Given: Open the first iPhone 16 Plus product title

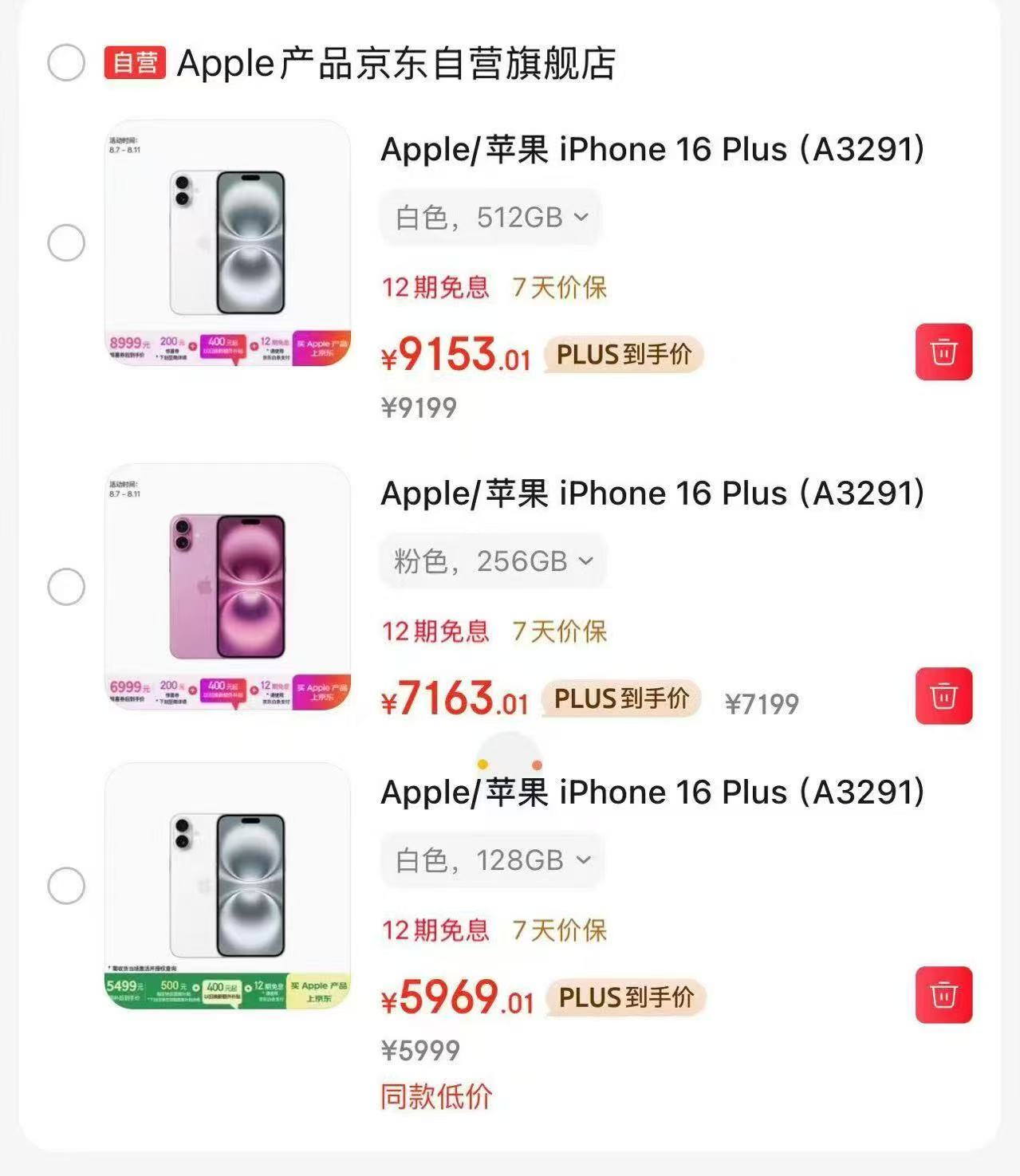Looking at the screenshot, I should (x=652, y=149).
